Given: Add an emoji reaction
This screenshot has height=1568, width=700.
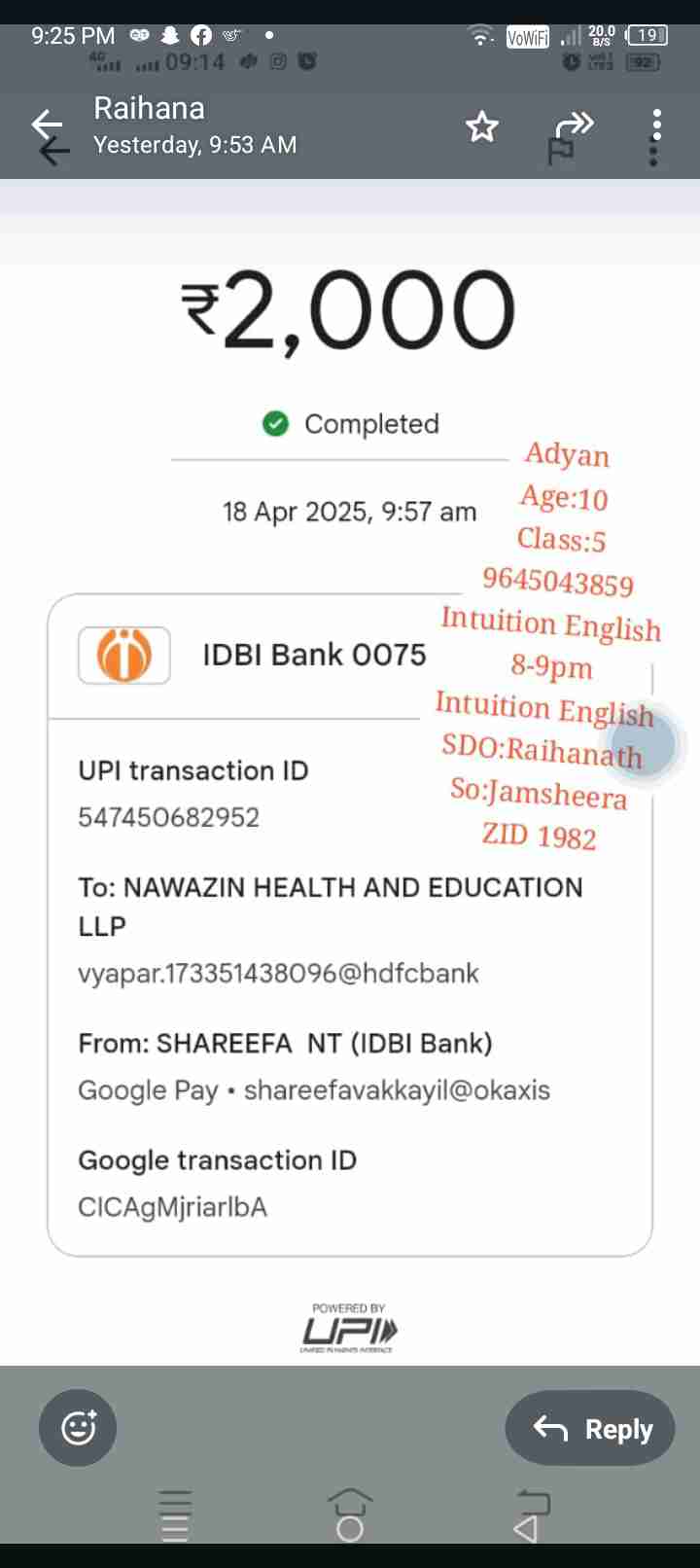Looking at the screenshot, I should tap(78, 1428).
